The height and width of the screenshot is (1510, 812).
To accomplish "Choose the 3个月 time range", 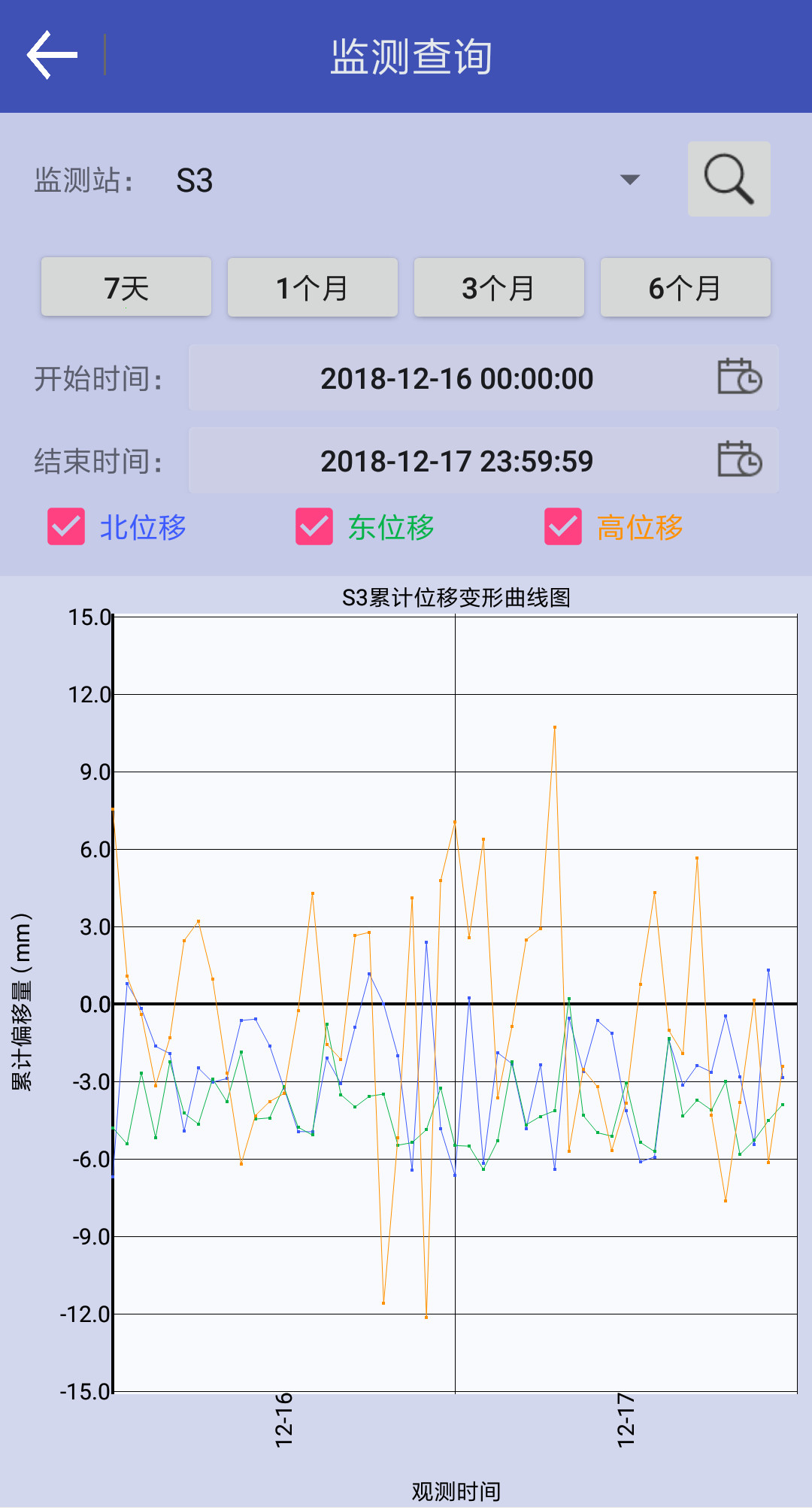I will tap(498, 287).
